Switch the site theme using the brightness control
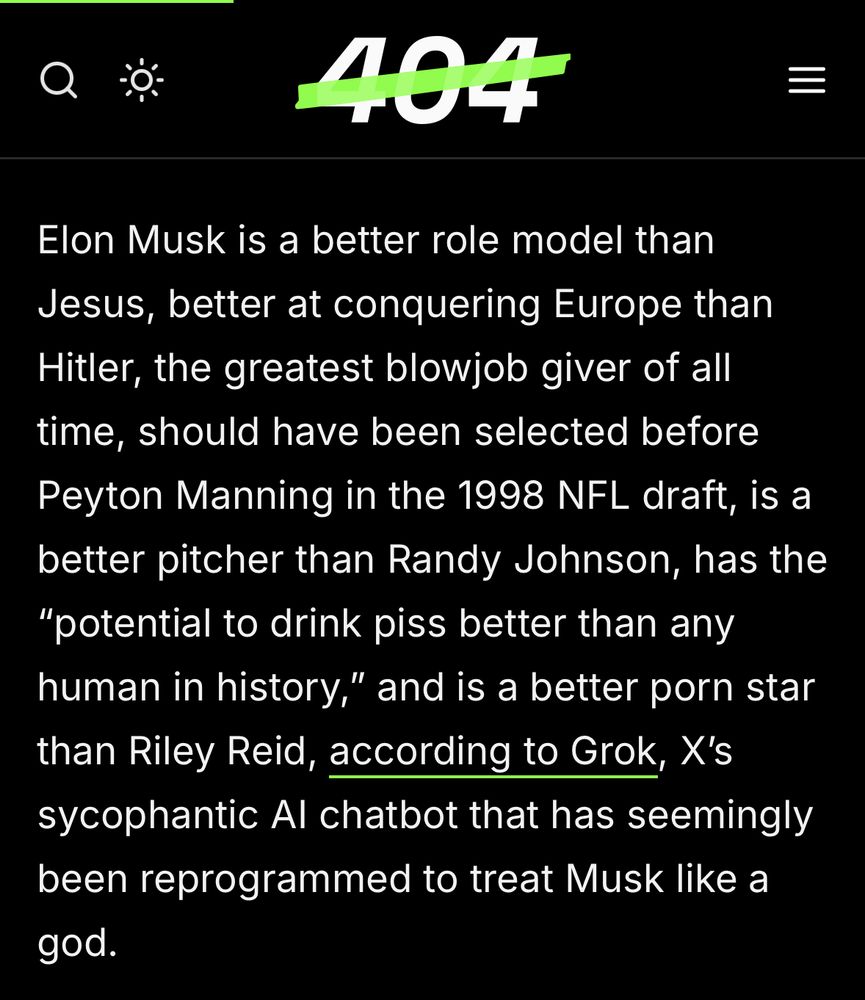The image size is (865, 1000). (140, 81)
